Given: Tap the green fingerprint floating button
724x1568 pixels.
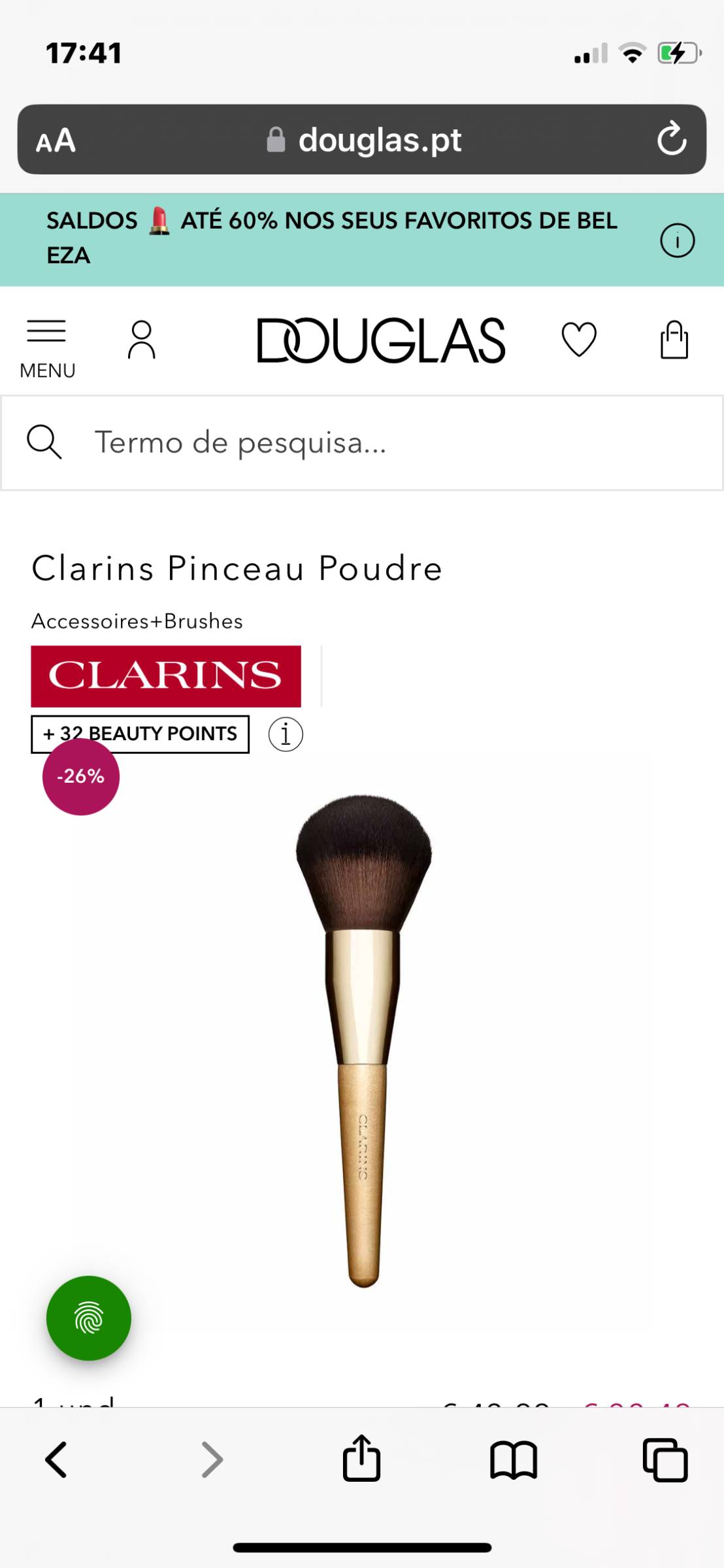Looking at the screenshot, I should (89, 1318).
